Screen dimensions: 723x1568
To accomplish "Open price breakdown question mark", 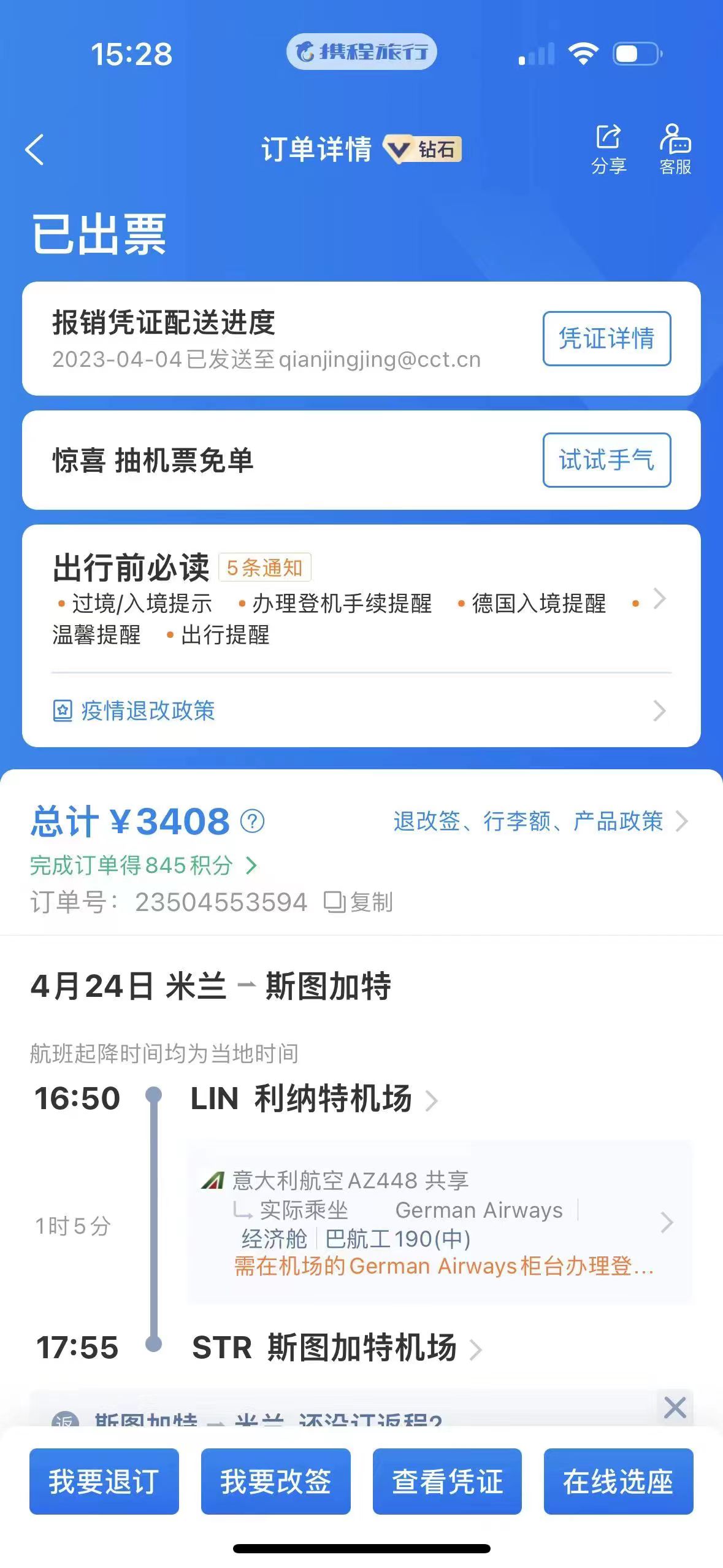I will (x=252, y=821).
